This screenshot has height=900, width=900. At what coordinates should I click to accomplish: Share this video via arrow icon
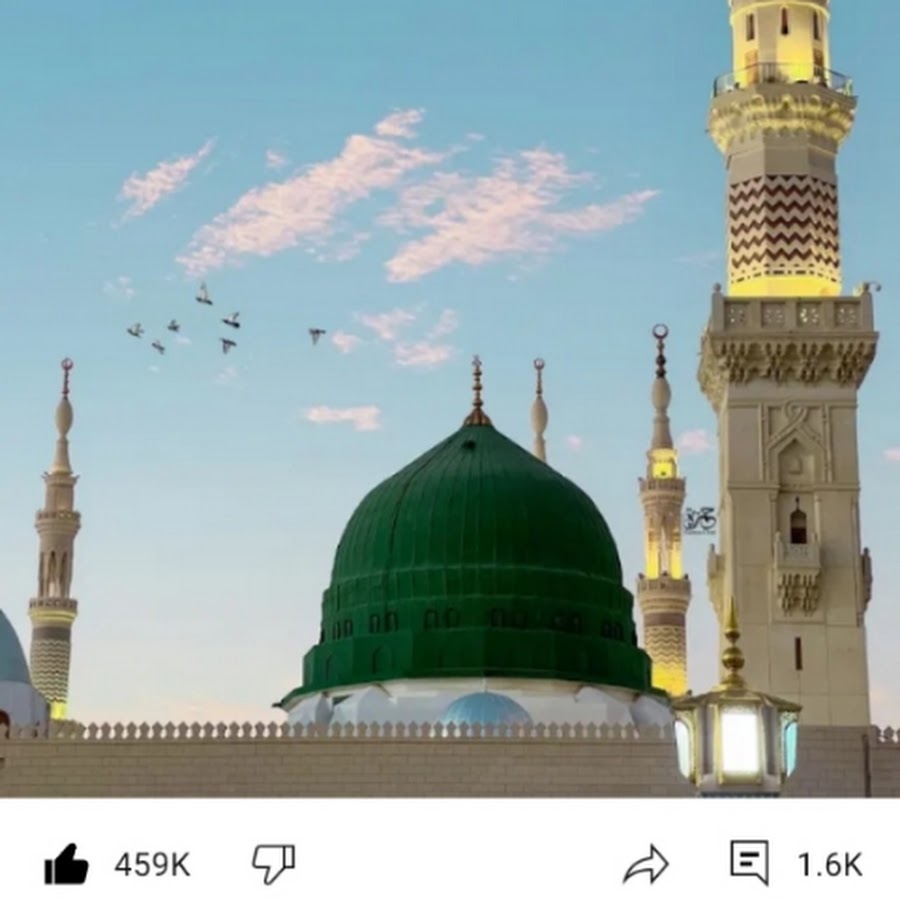click(646, 864)
